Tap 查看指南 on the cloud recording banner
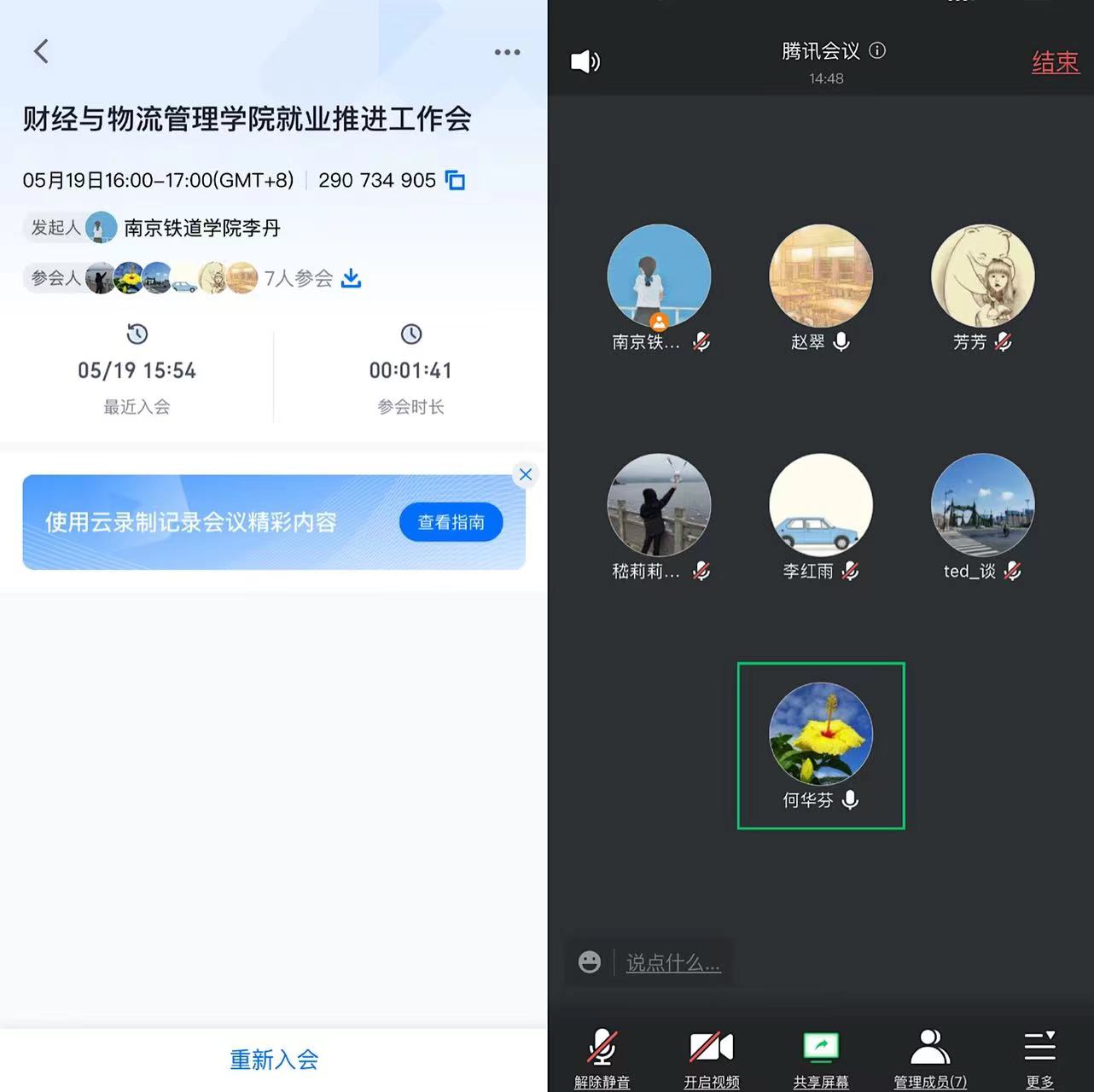This screenshot has height=1092, width=1094. (451, 522)
